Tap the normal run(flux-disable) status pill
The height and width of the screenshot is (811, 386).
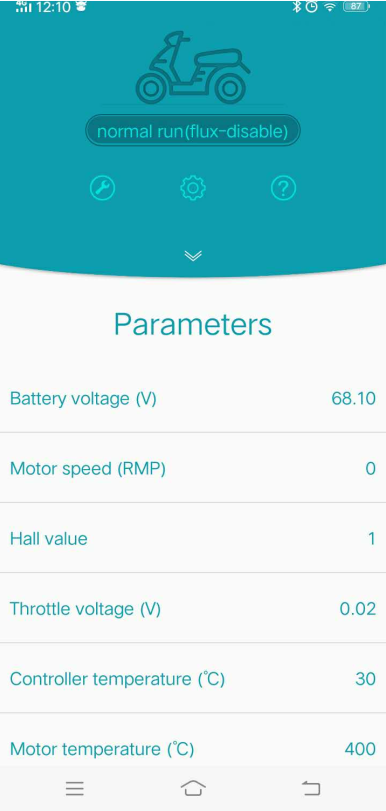click(192, 131)
